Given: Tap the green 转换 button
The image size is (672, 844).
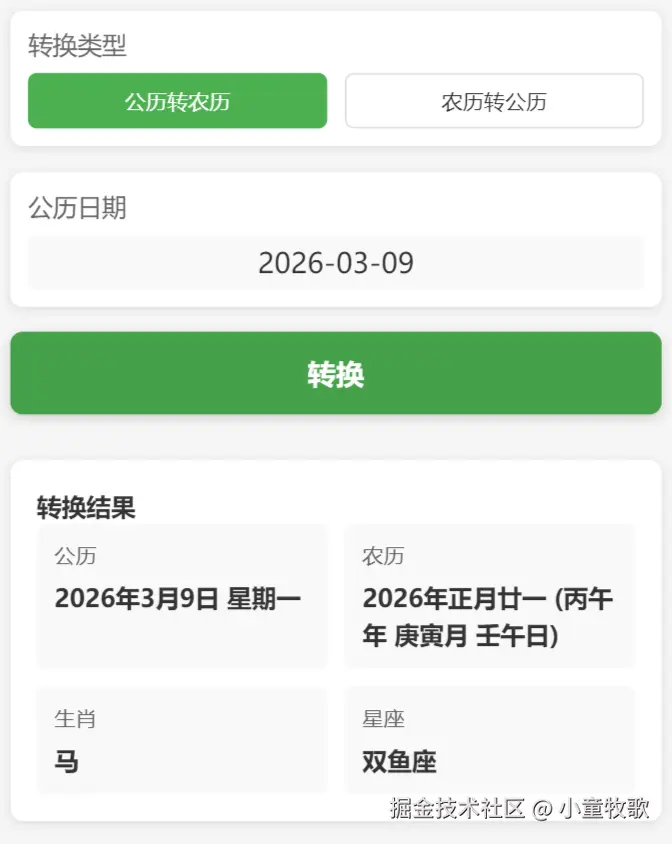Looking at the screenshot, I should [x=336, y=373].
